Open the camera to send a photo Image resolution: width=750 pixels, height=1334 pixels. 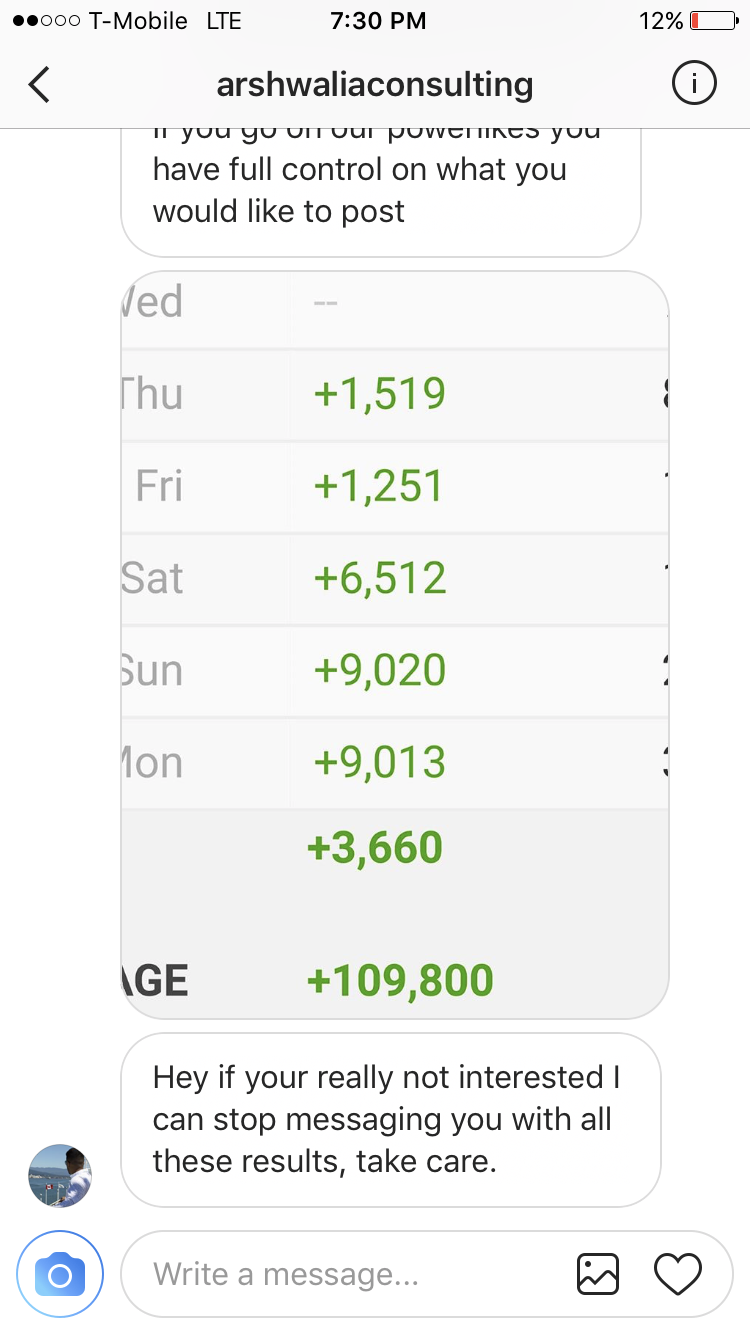60,1274
